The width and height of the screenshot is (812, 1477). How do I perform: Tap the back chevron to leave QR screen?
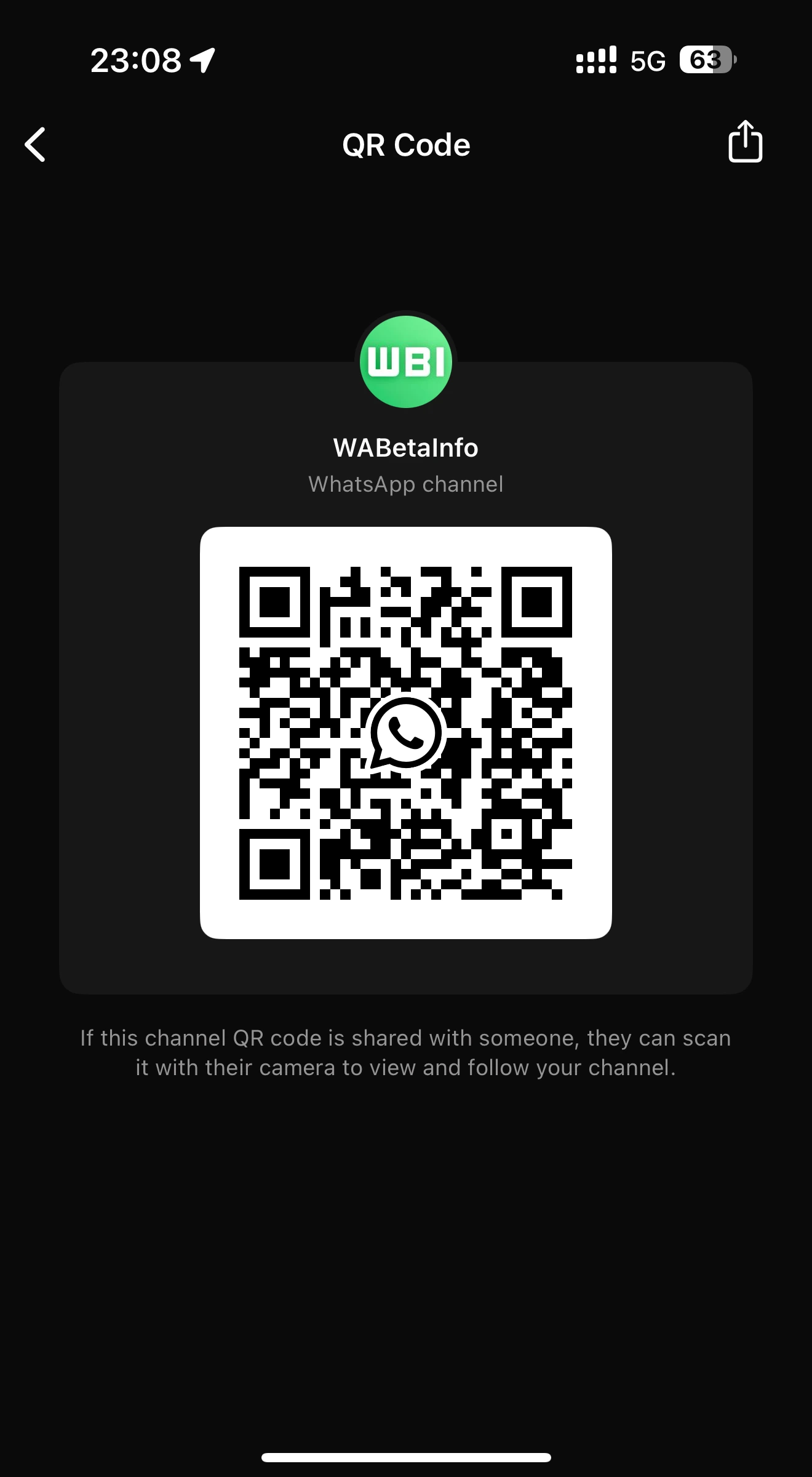35,145
